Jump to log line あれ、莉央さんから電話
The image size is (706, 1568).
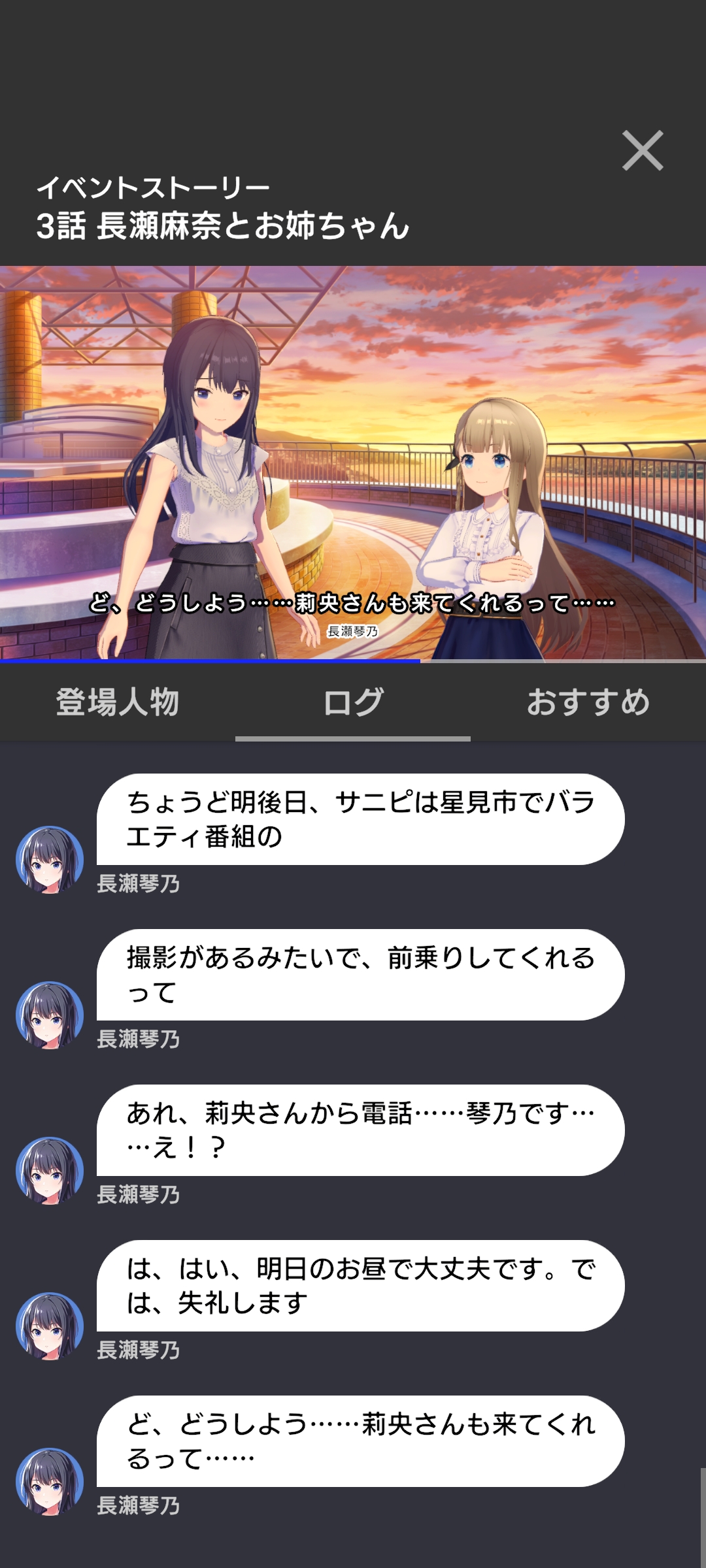click(360, 1130)
